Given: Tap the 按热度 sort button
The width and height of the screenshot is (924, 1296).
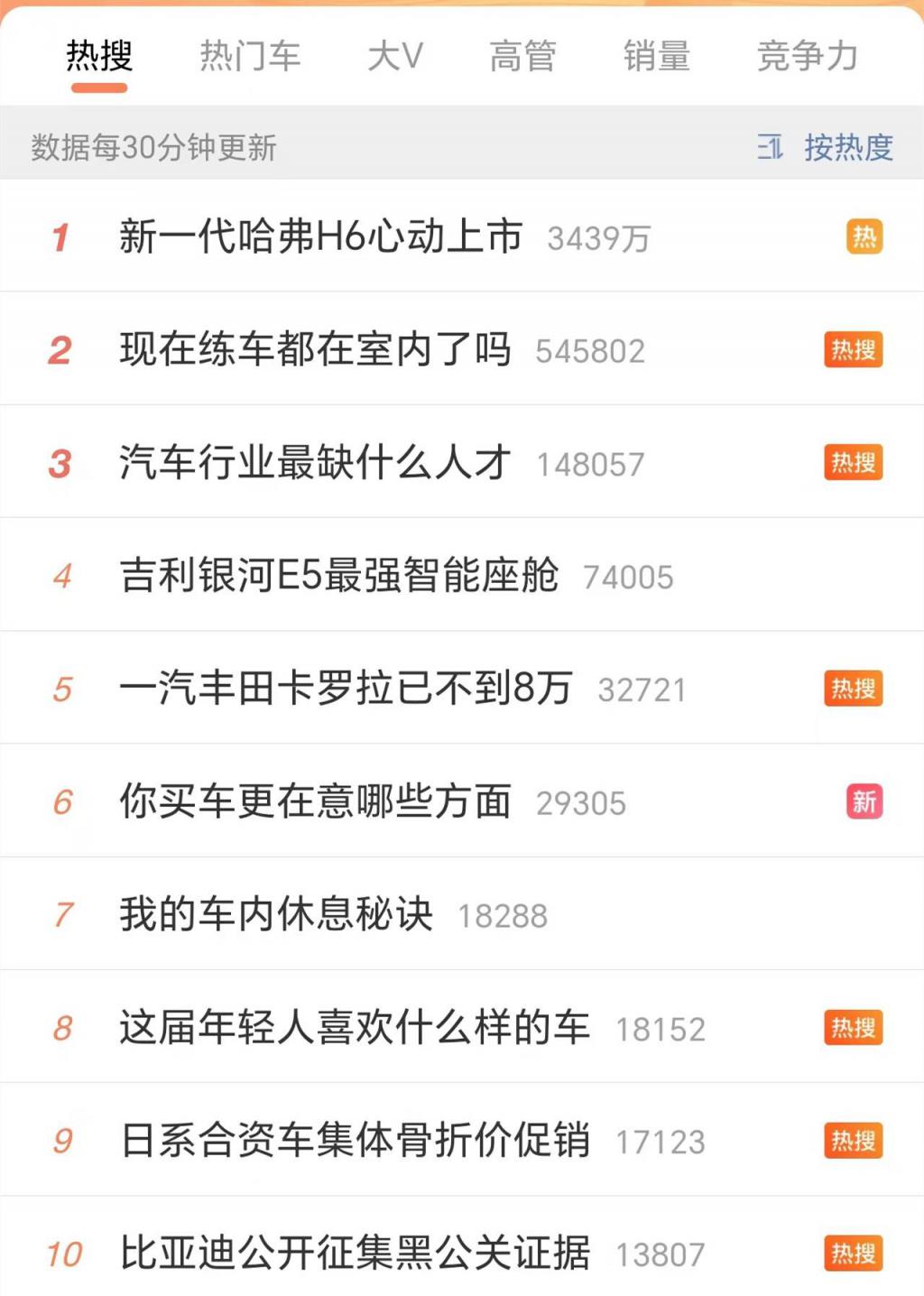Looking at the screenshot, I should click(x=826, y=147).
